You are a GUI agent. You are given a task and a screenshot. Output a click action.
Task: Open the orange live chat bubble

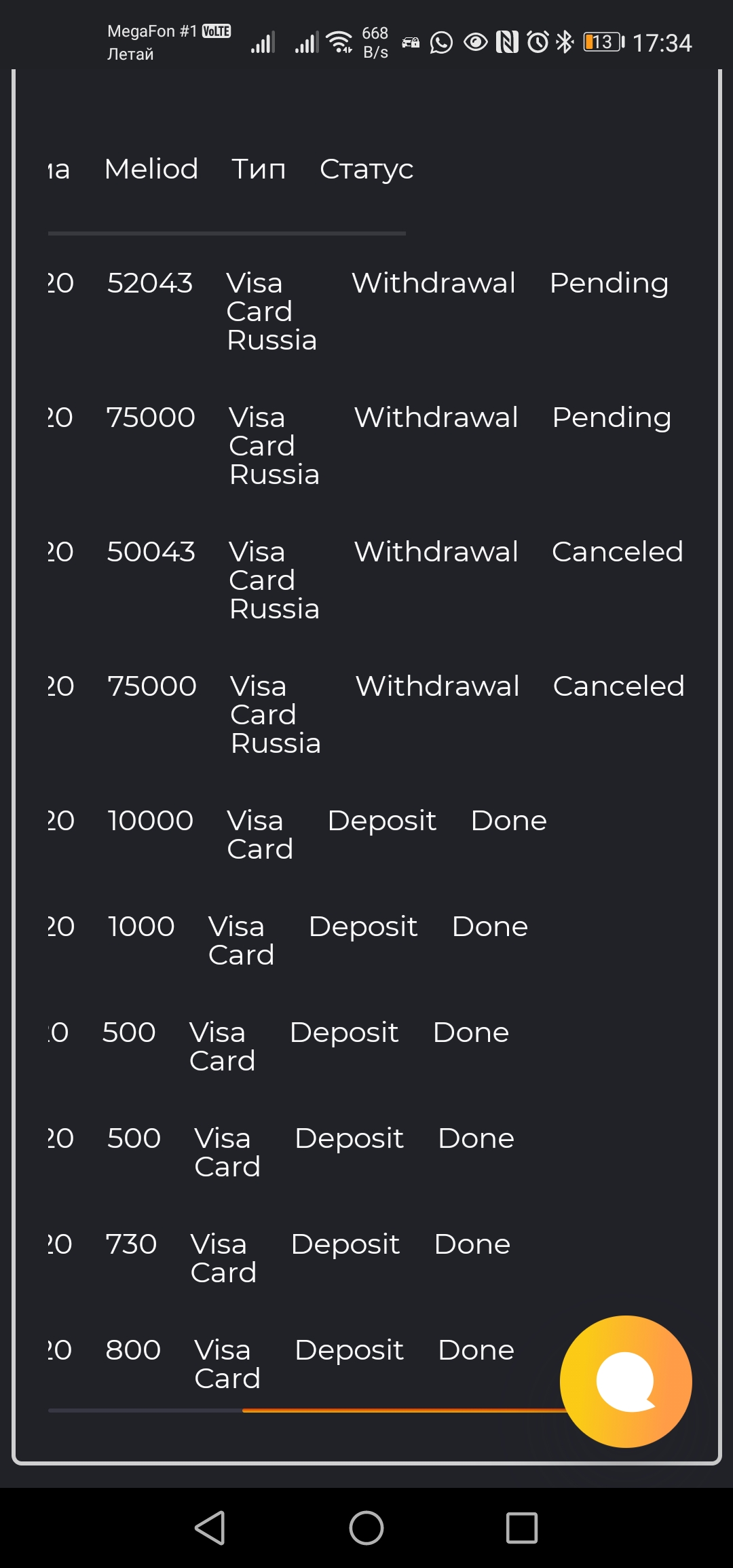tap(626, 1382)
